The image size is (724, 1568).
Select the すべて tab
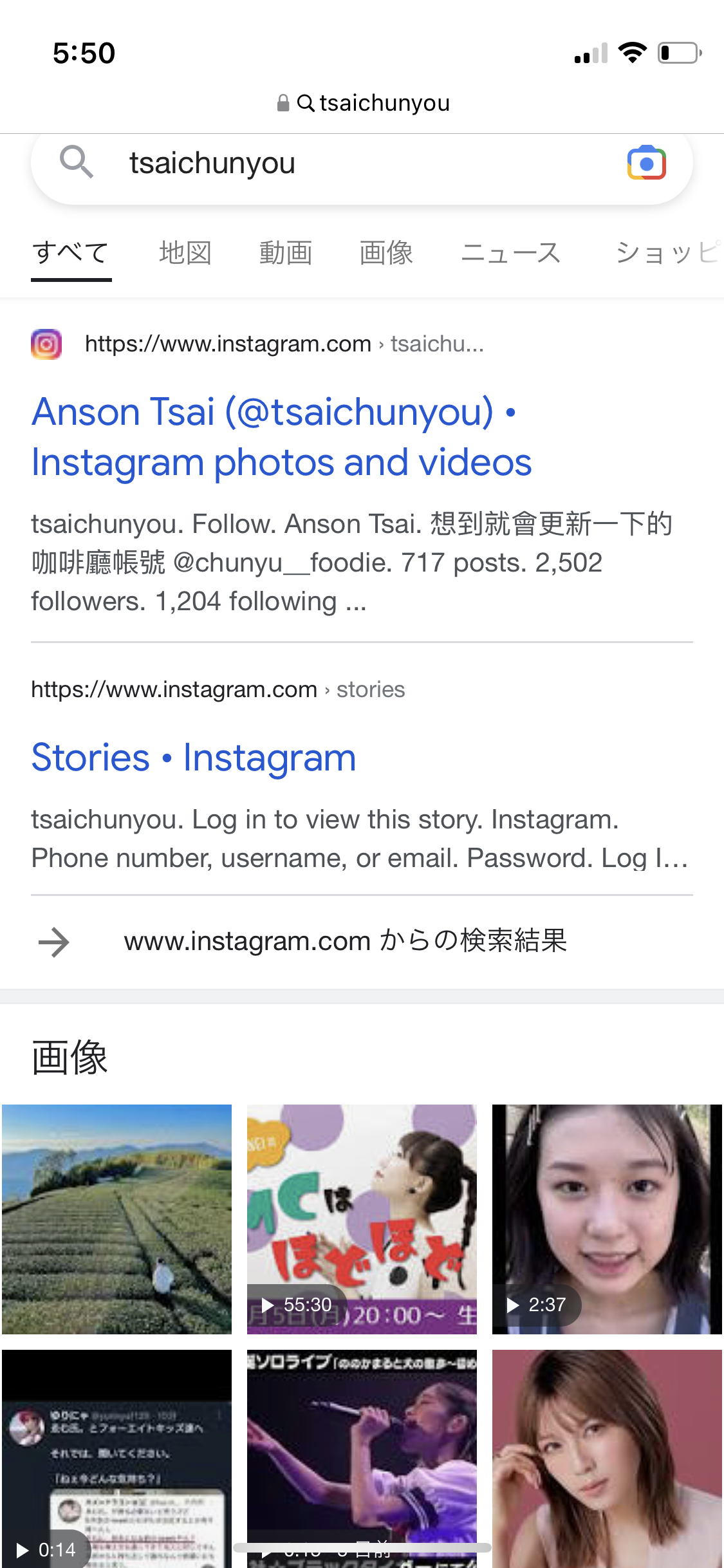coord(71,253)
